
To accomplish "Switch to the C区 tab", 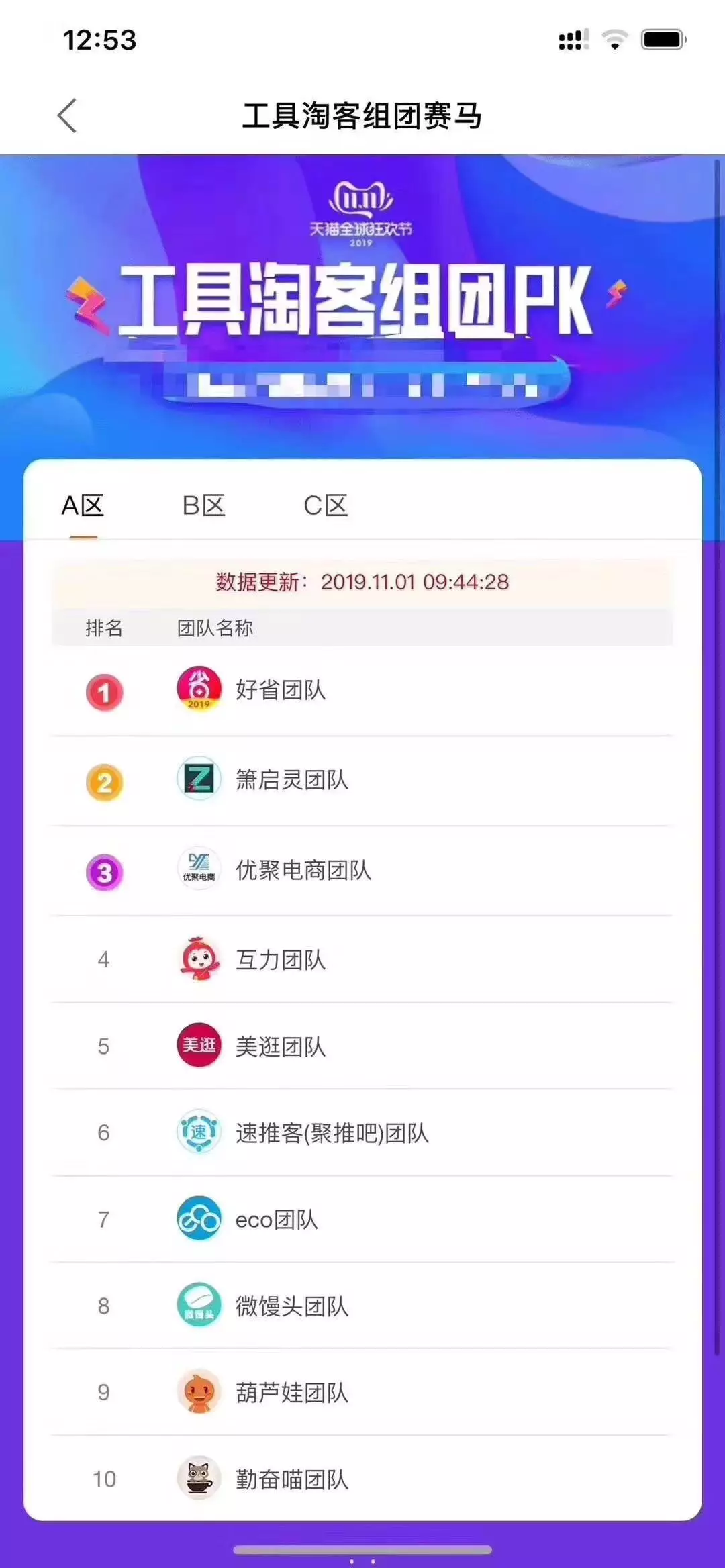I will [326, 505].
